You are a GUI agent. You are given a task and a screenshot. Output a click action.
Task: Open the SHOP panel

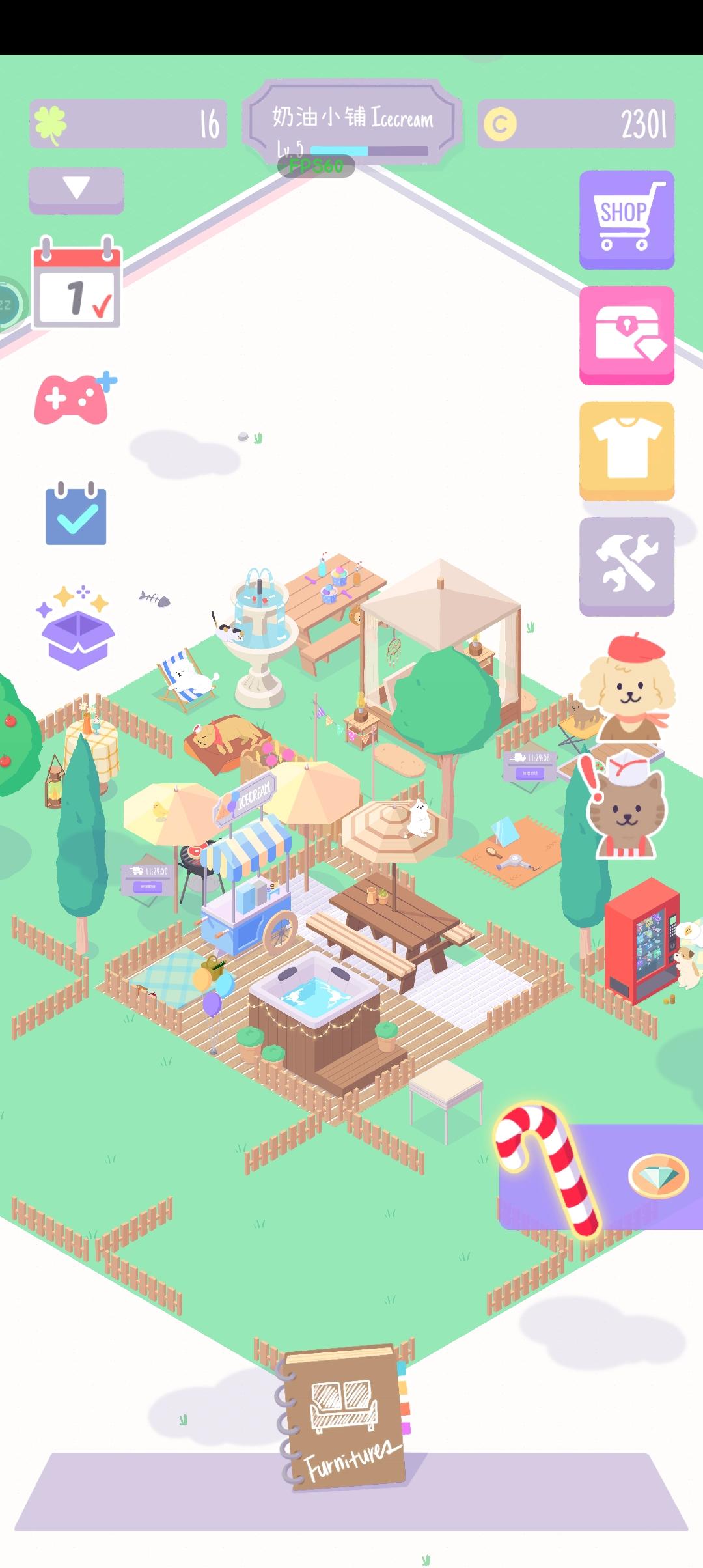click(626, 218)
